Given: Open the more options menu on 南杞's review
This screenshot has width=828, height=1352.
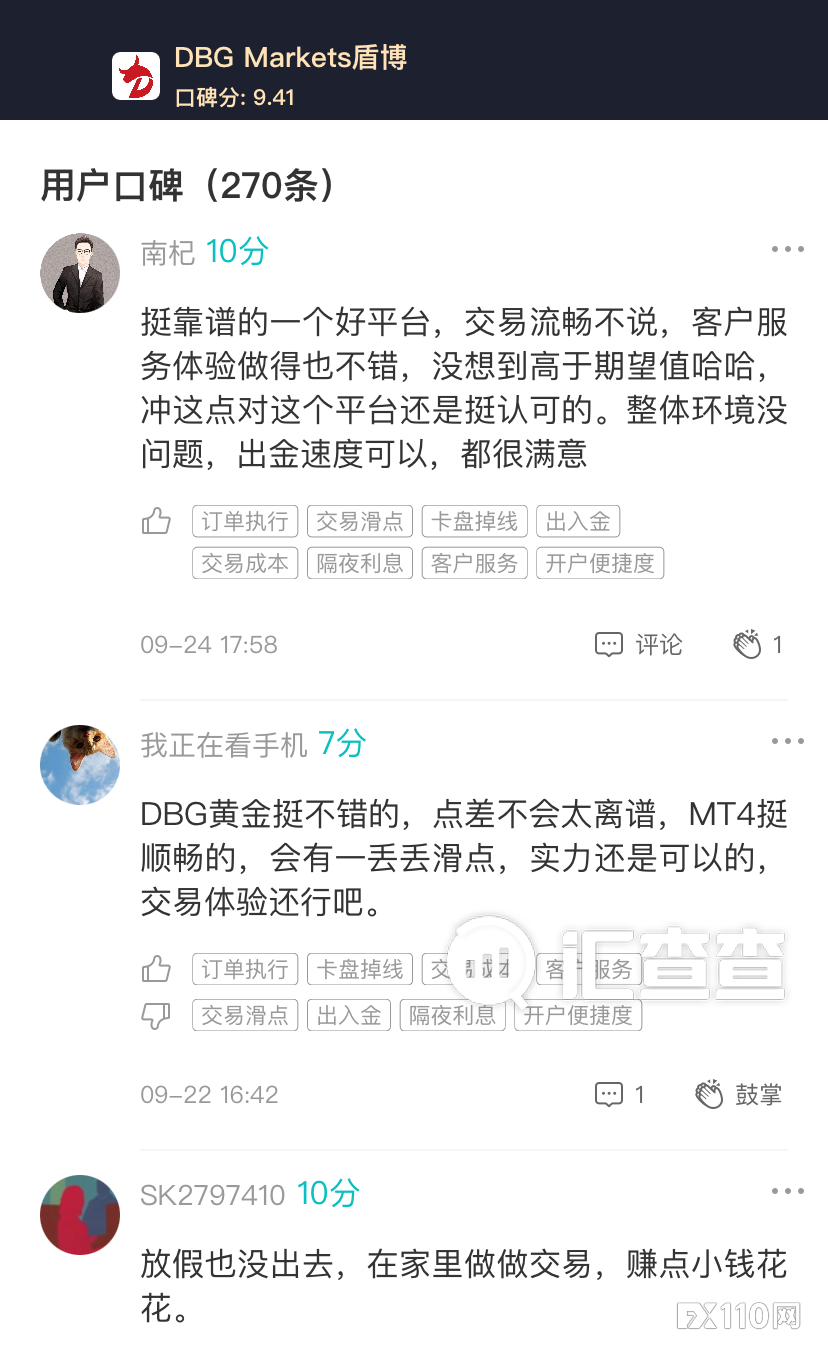Looking at the screenshot, I should 786,248.
